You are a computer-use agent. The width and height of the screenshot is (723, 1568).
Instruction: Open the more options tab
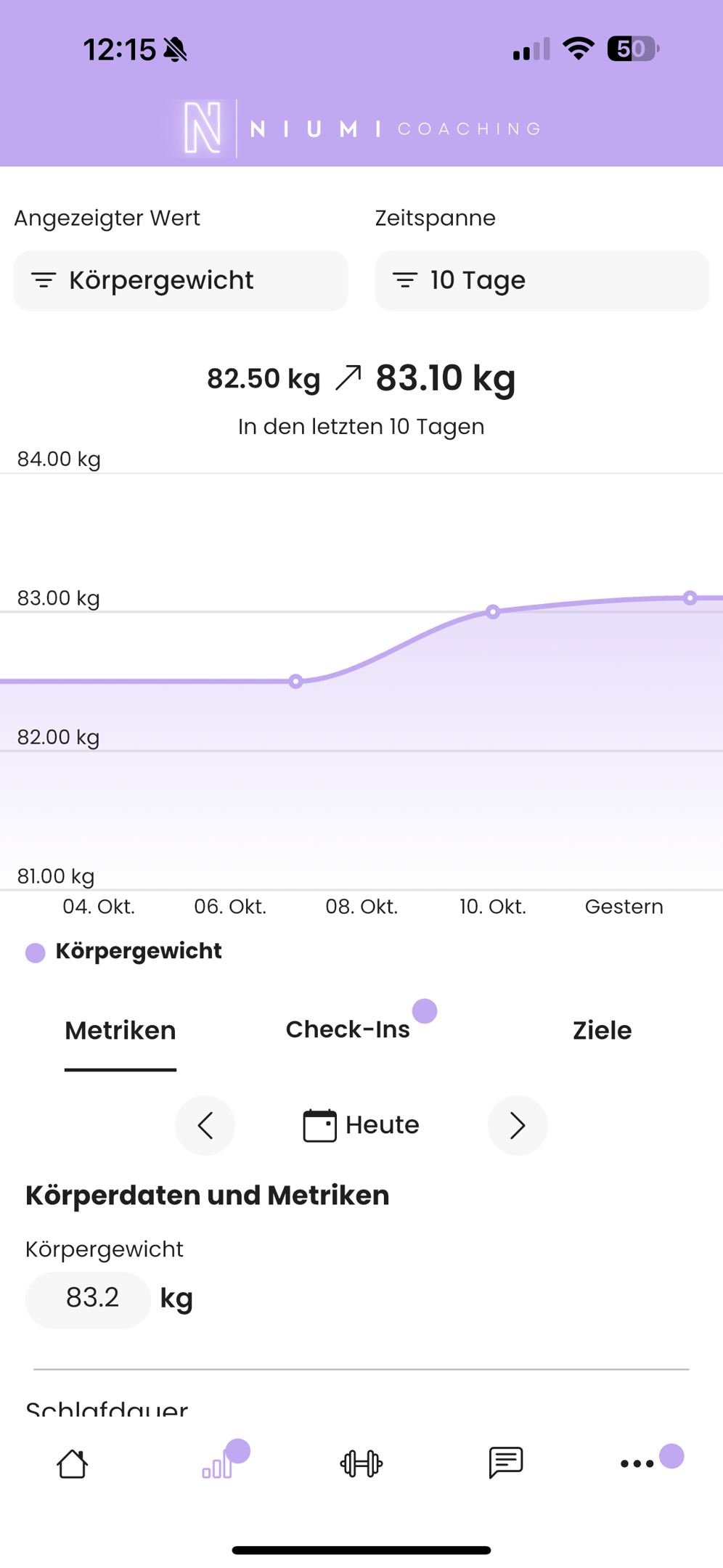pos(637,1463)
